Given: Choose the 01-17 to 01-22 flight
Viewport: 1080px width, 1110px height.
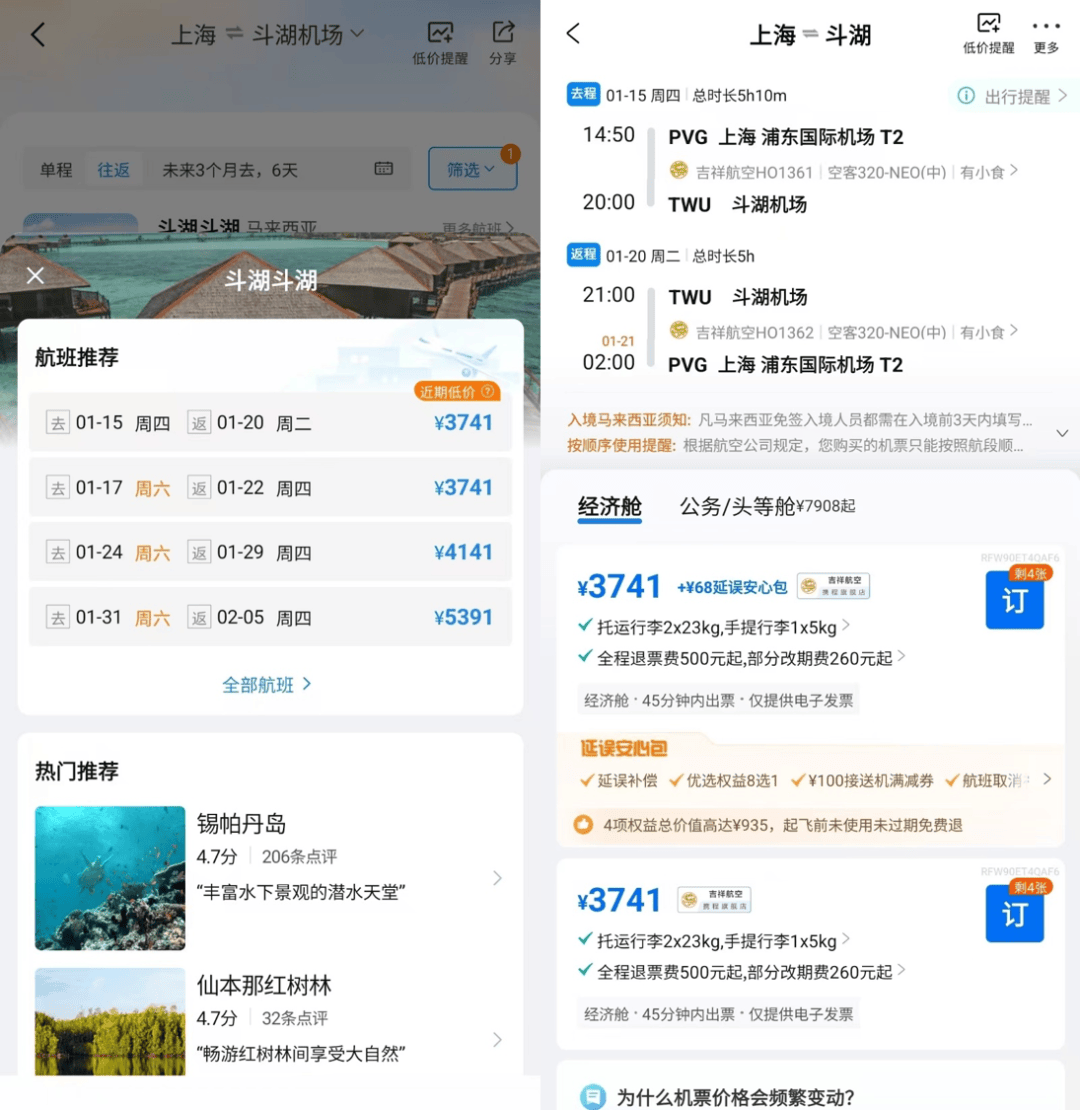Looking at the screenshot, I should (x=270, y=488).
